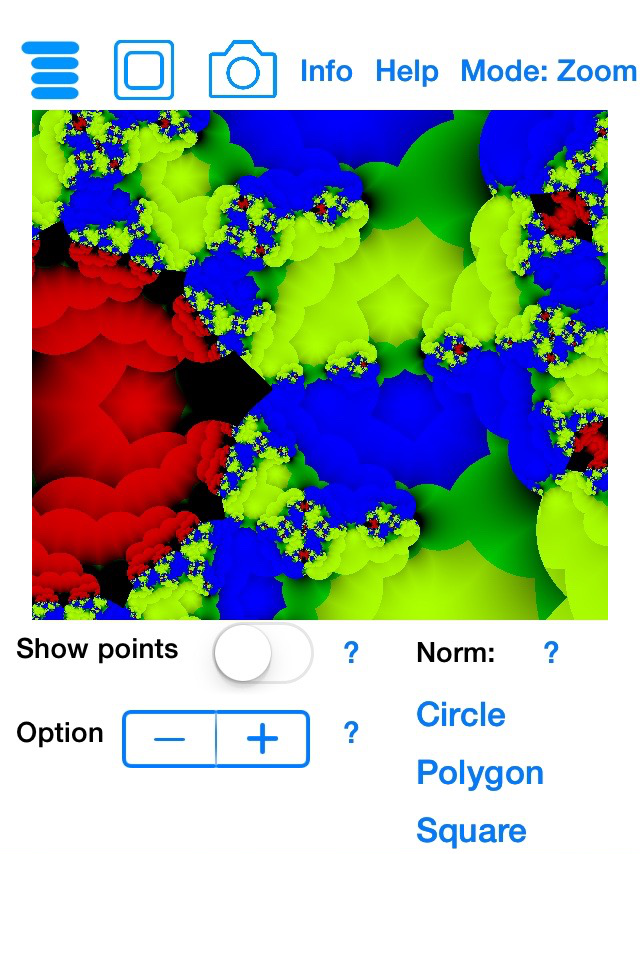This screenshot has height=960, width=640.
Task: Select the Circle norm
Action: (461, 715)
